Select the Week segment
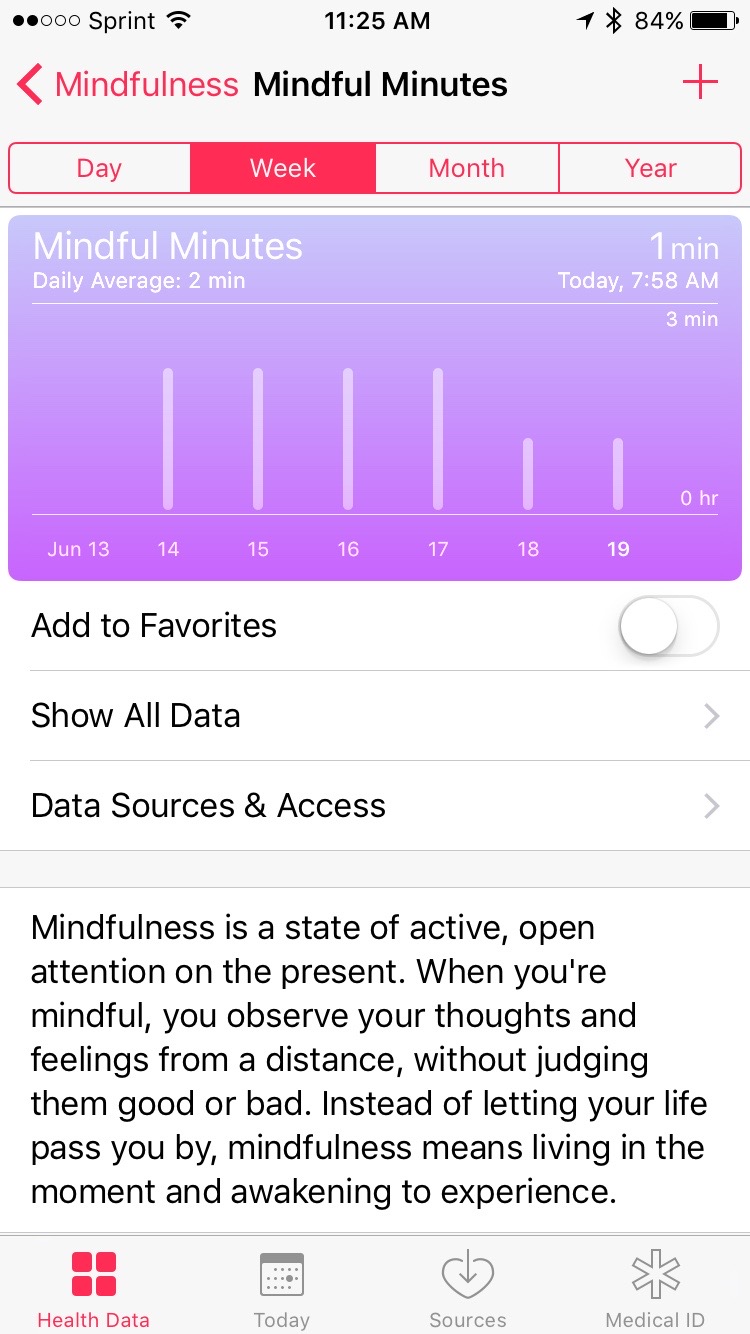Image resolution: width=750 pixels, height=1334 pixels. click(283, 168)
